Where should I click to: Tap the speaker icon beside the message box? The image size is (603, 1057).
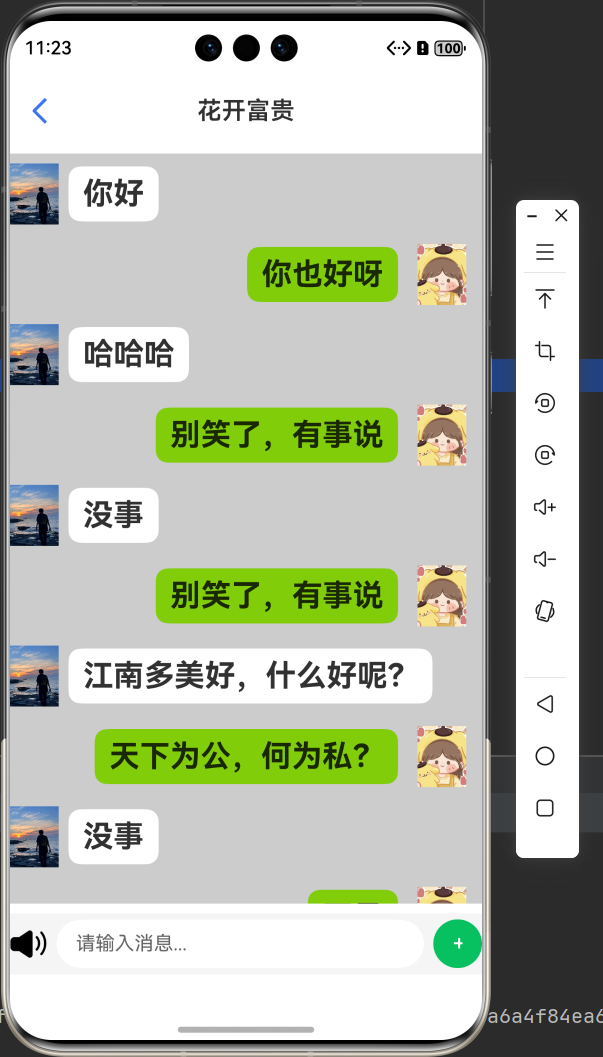click(x=29, y=943)
